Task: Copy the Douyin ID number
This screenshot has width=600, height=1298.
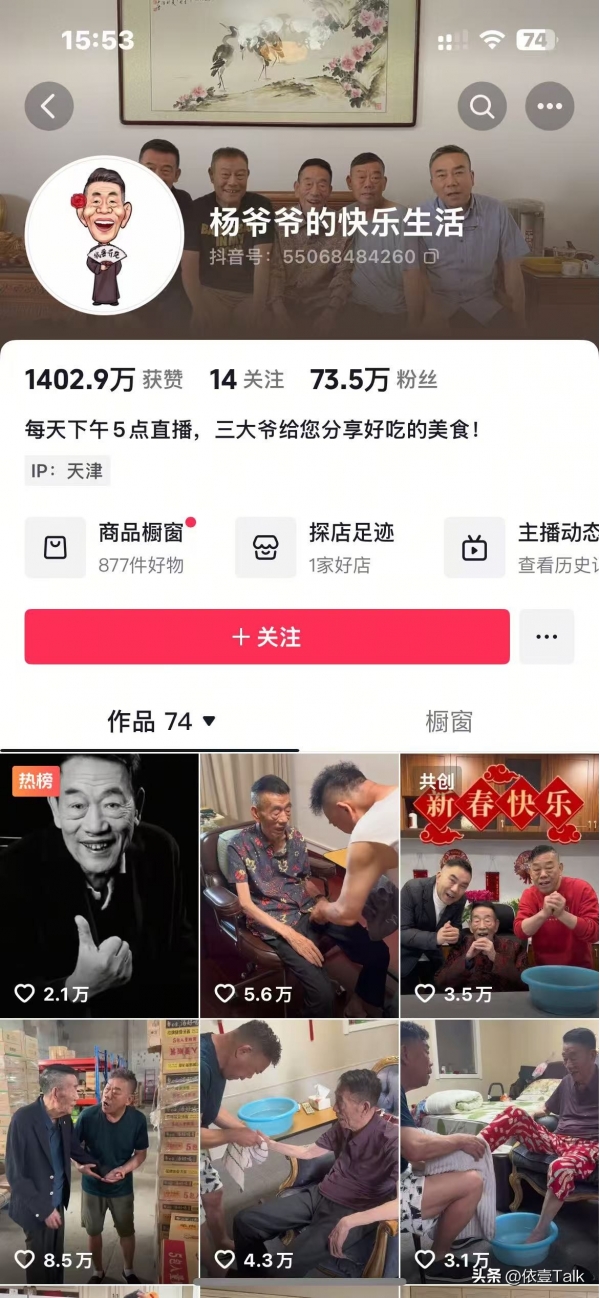Action: pos(431,257)
